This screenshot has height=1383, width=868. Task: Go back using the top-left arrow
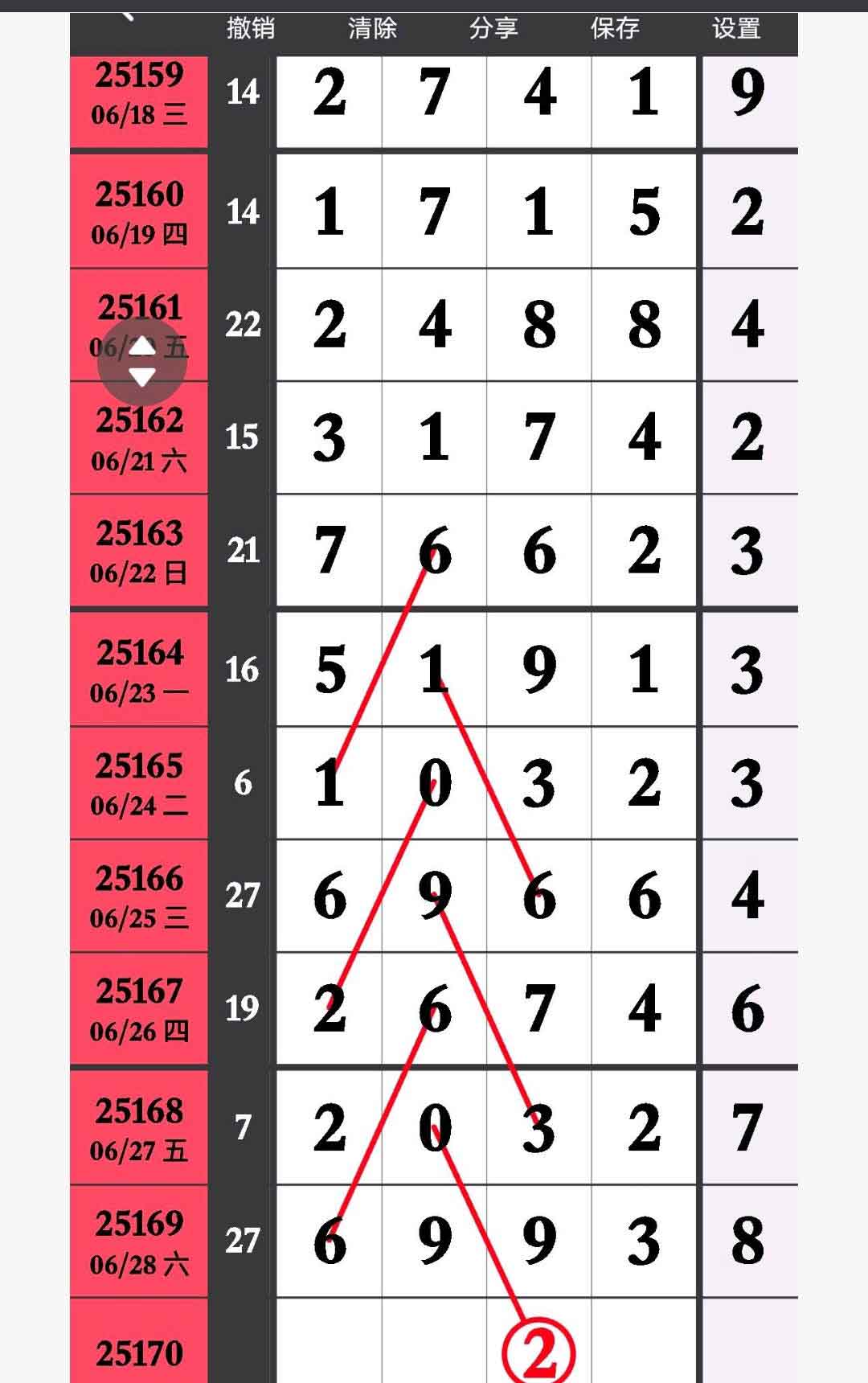[126, 16]
